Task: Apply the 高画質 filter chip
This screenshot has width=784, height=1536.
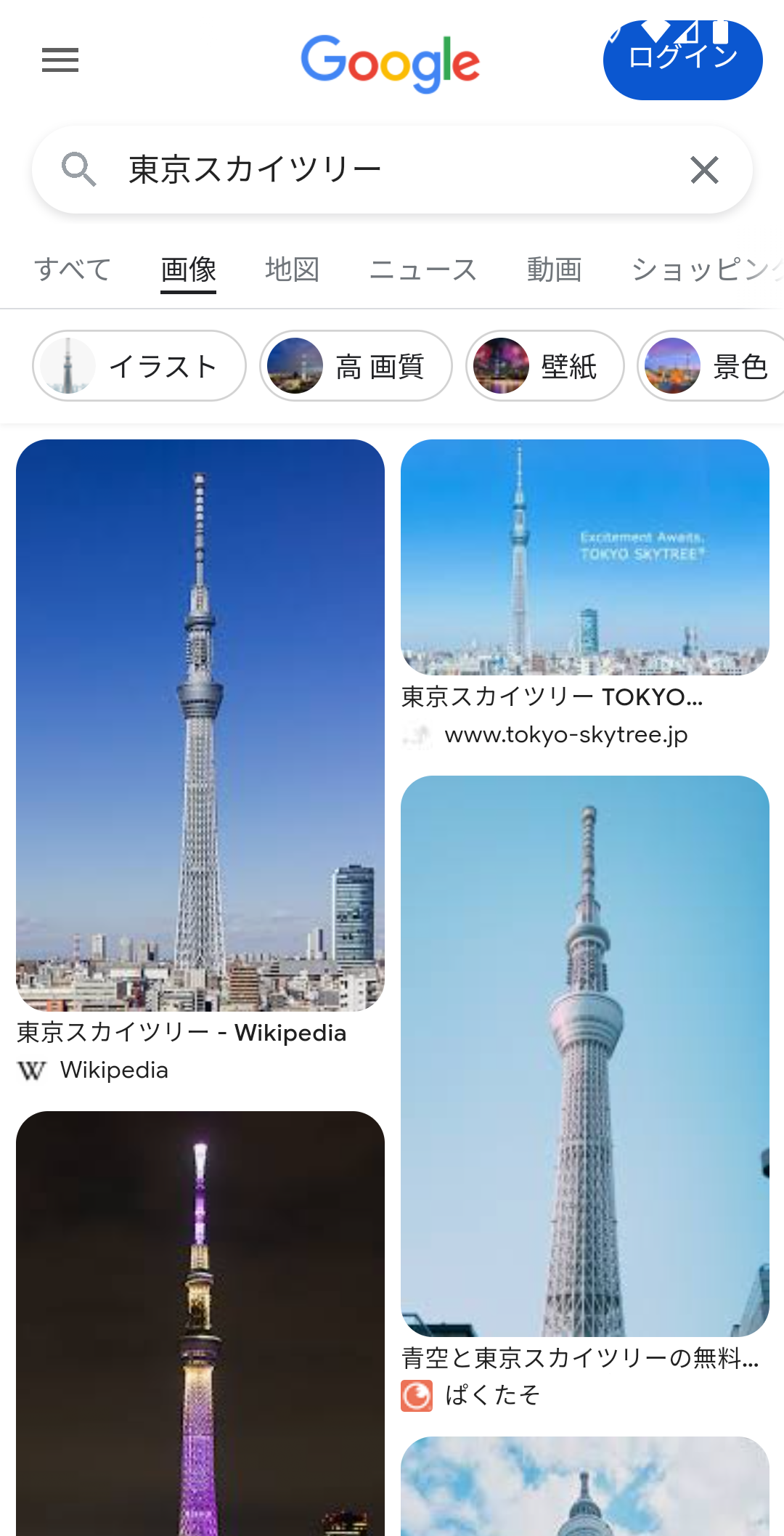Action: (x=356, y=366)
